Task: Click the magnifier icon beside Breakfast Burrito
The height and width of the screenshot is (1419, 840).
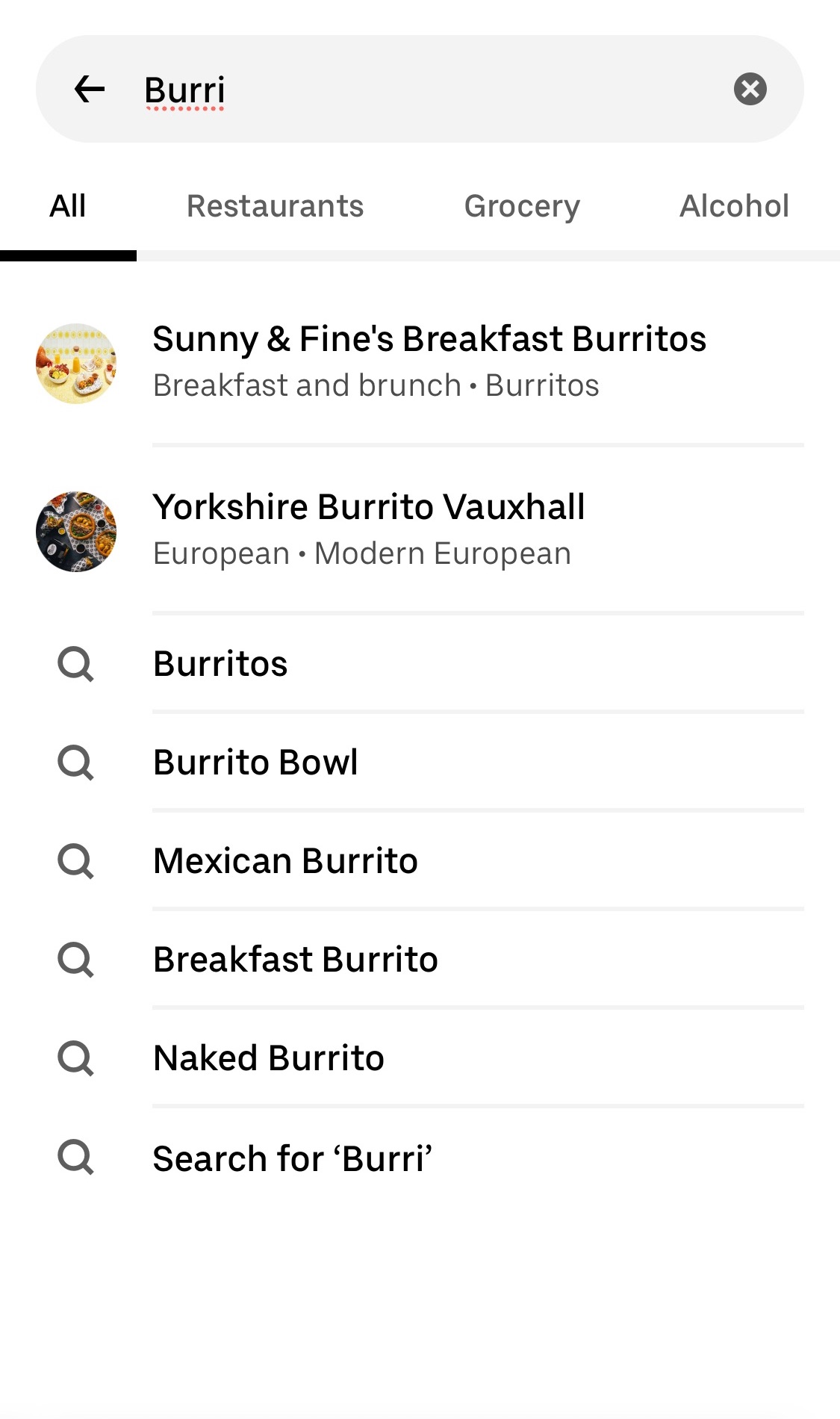Action: (75, 960)
